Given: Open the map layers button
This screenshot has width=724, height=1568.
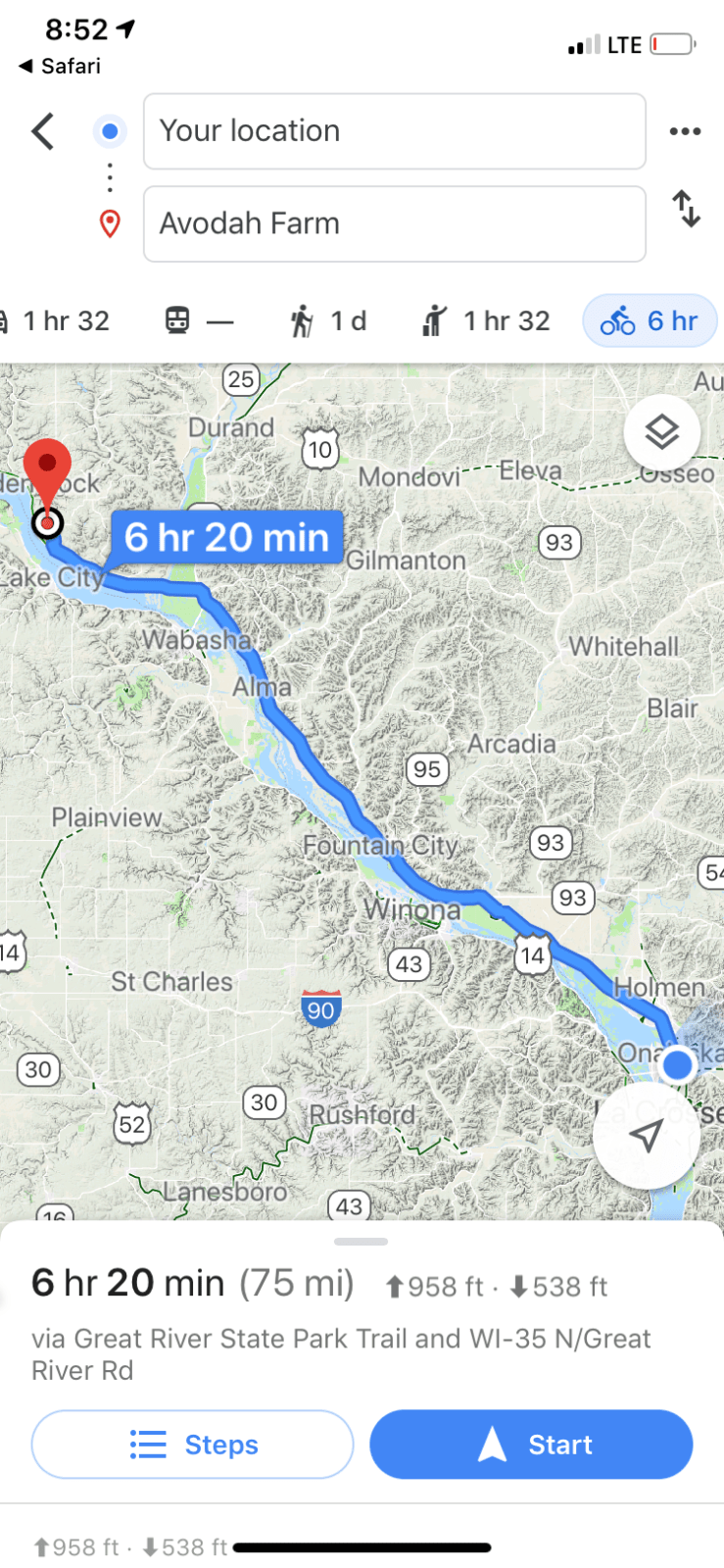Looking at the screenshot, I should (x=662, y=432).
